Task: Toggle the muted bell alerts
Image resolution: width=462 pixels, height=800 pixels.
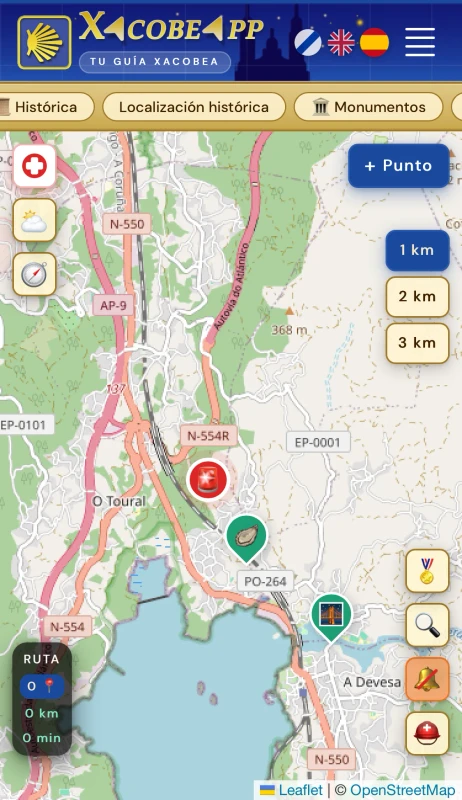Action: [x=427, y=679]
